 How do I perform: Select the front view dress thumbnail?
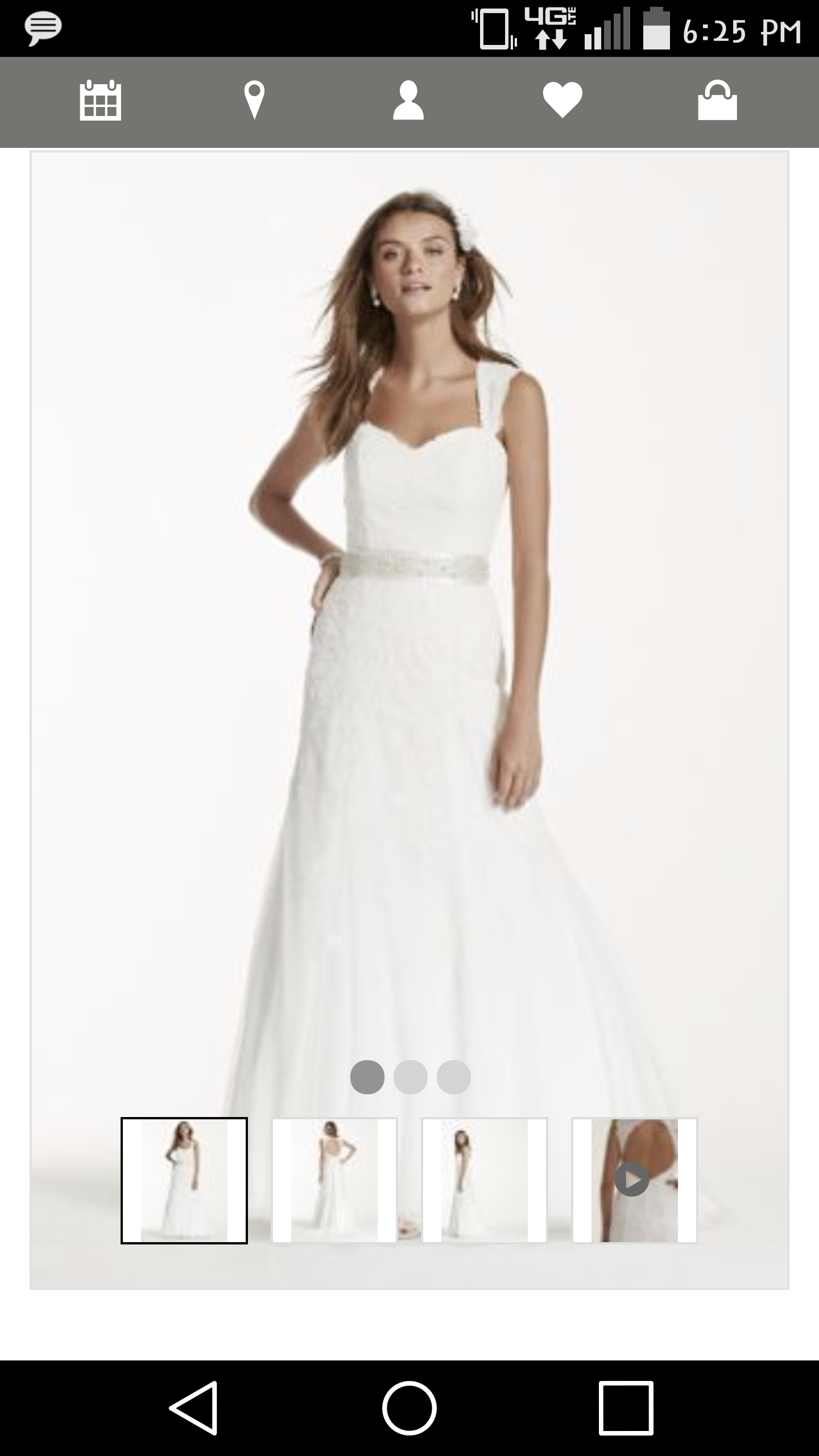pyautogui.click(x=184, y=1181)
